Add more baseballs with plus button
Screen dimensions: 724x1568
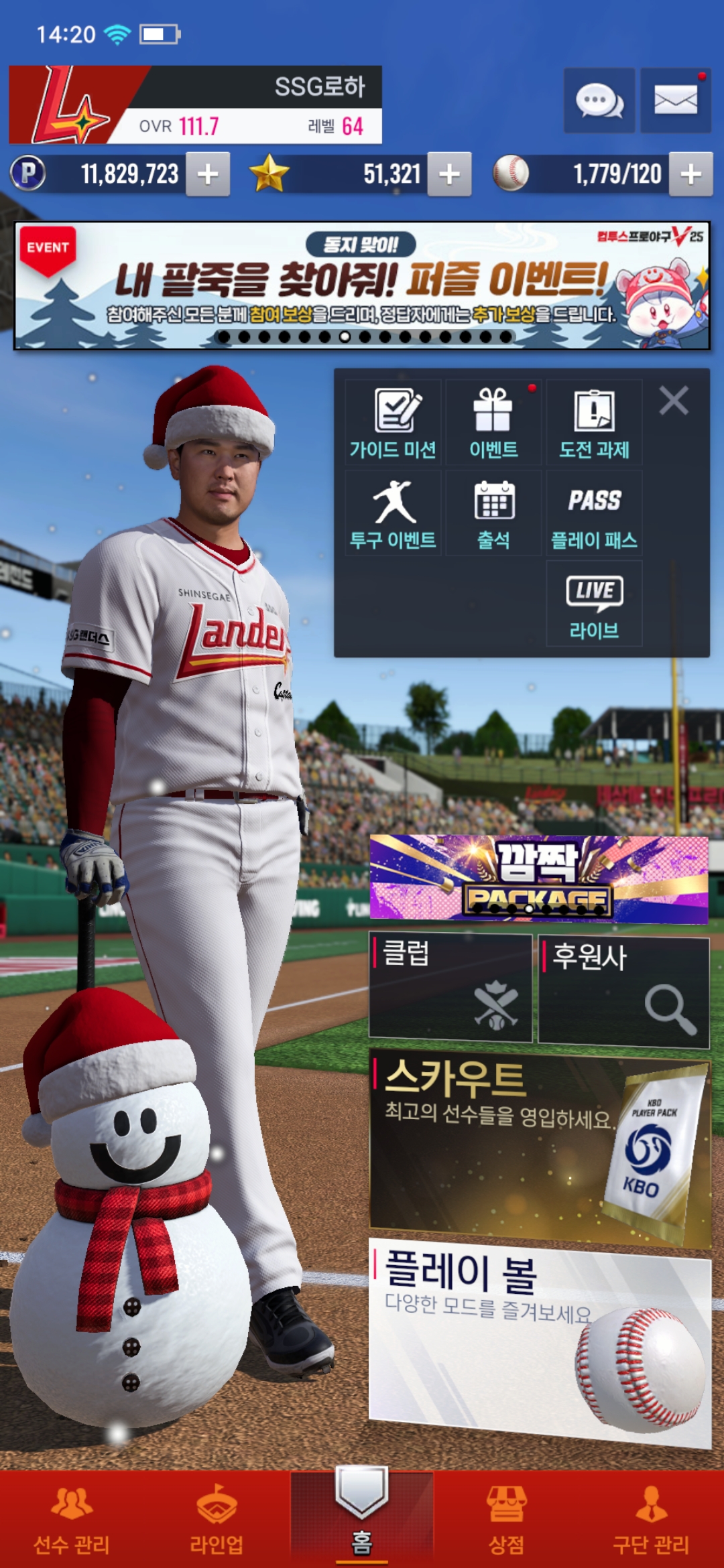(690, 174)
